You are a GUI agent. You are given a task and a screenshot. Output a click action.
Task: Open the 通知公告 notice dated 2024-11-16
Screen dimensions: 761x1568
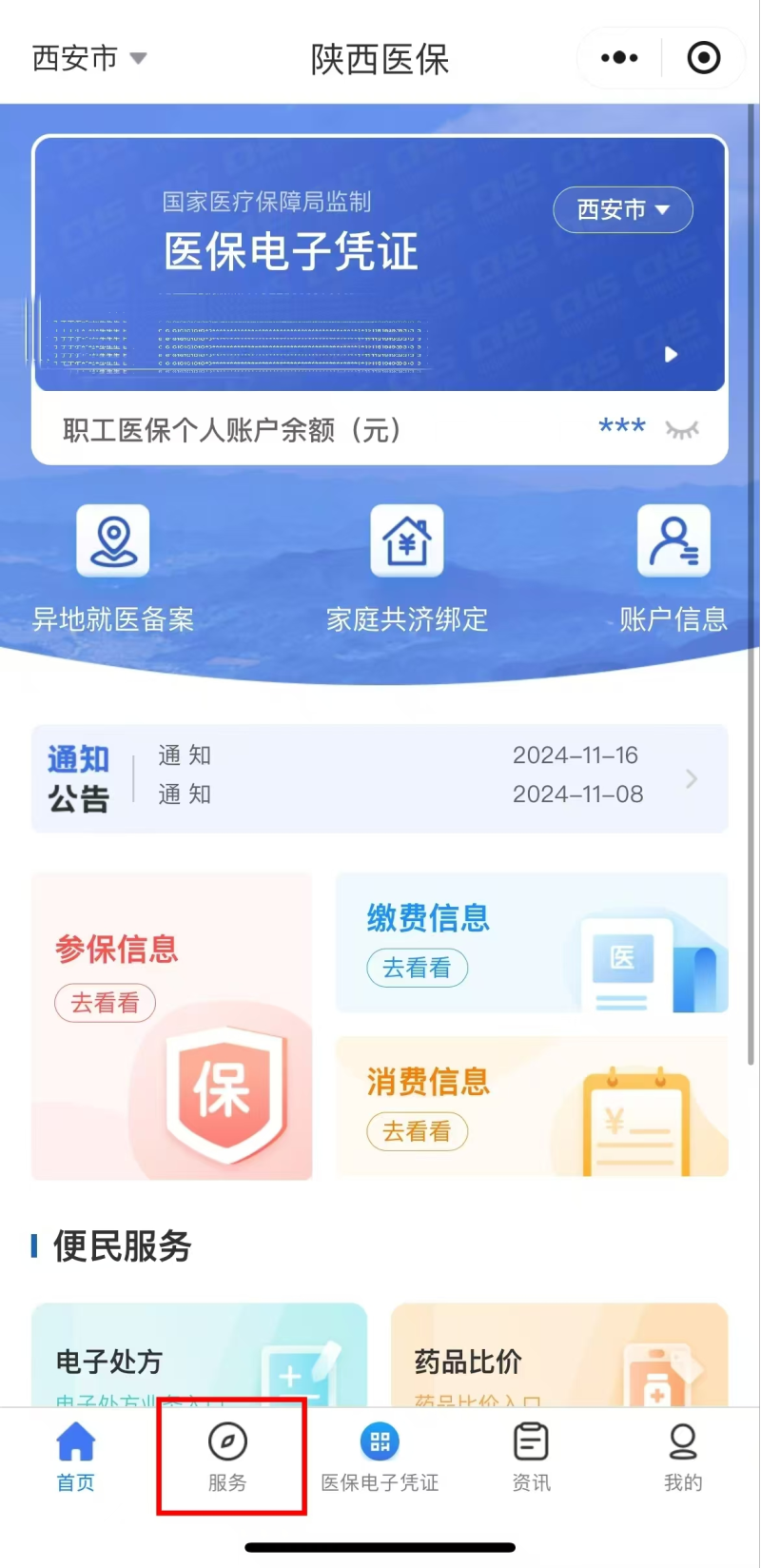[x=400, y=755]
